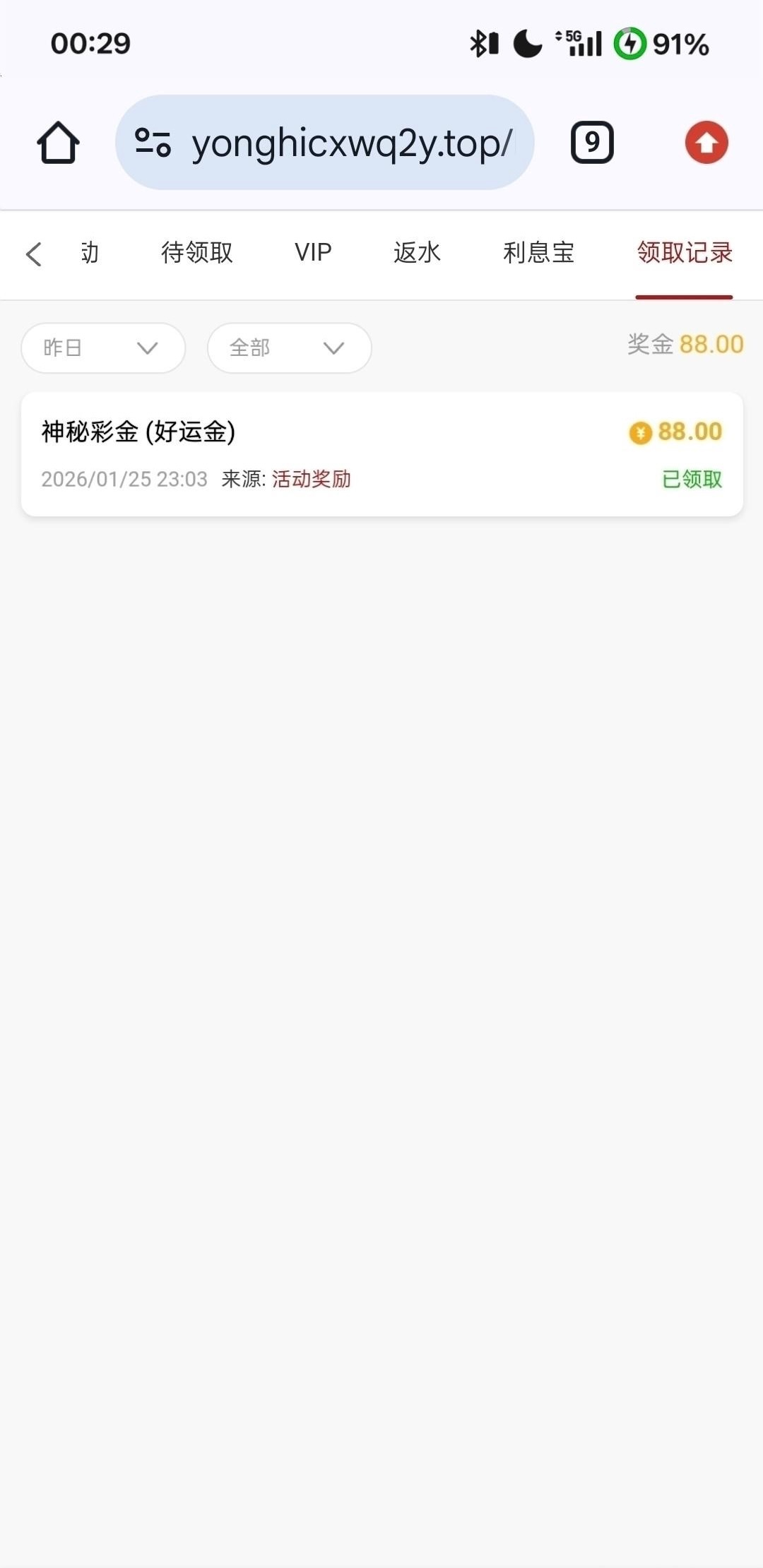This screenshot has height=1568, width=763.
Task: Tap the browser address bar
Action: (325, 143)
